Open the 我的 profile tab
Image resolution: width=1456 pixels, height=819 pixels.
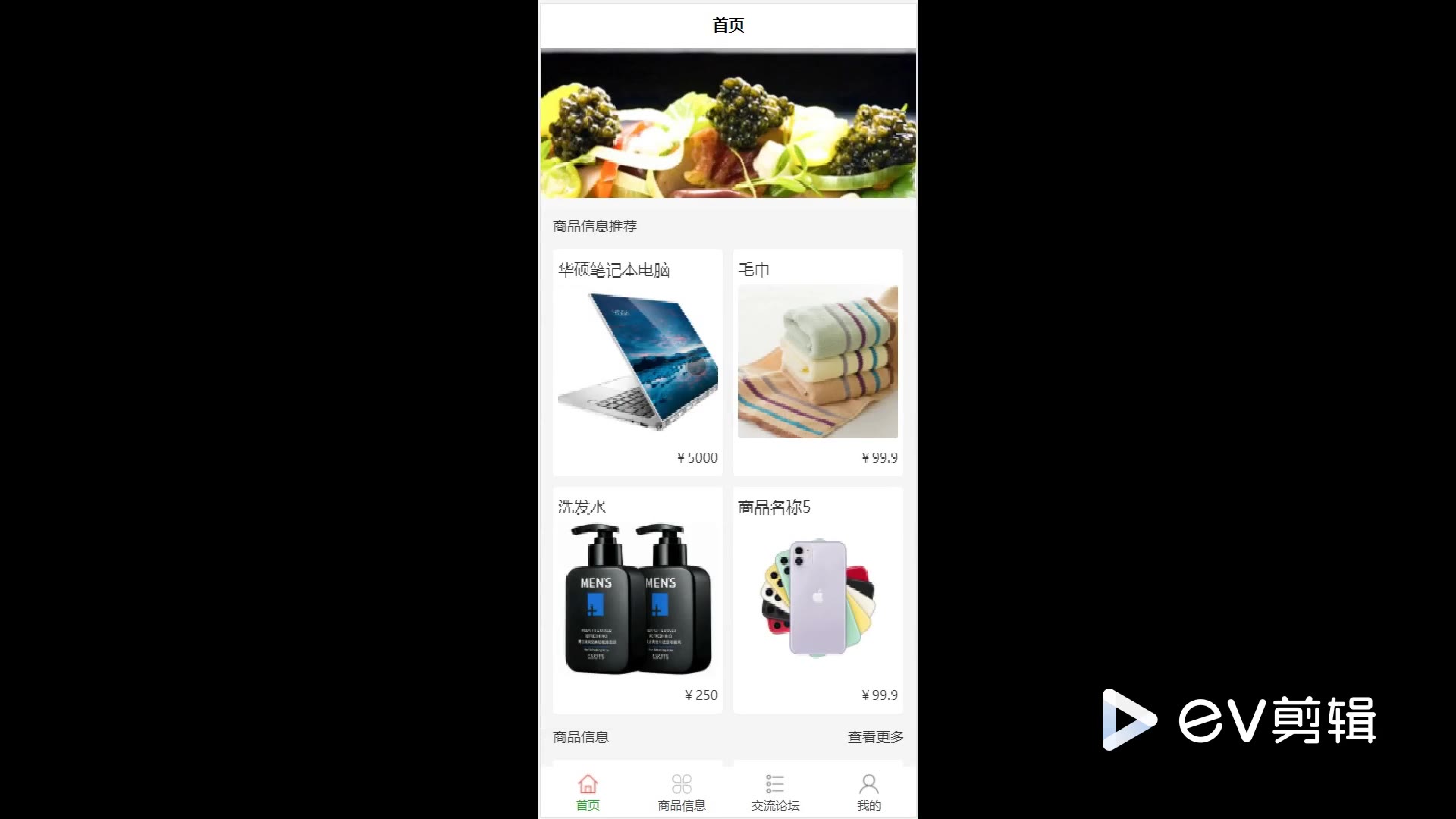pyautogui.click(x=869, y=792)
